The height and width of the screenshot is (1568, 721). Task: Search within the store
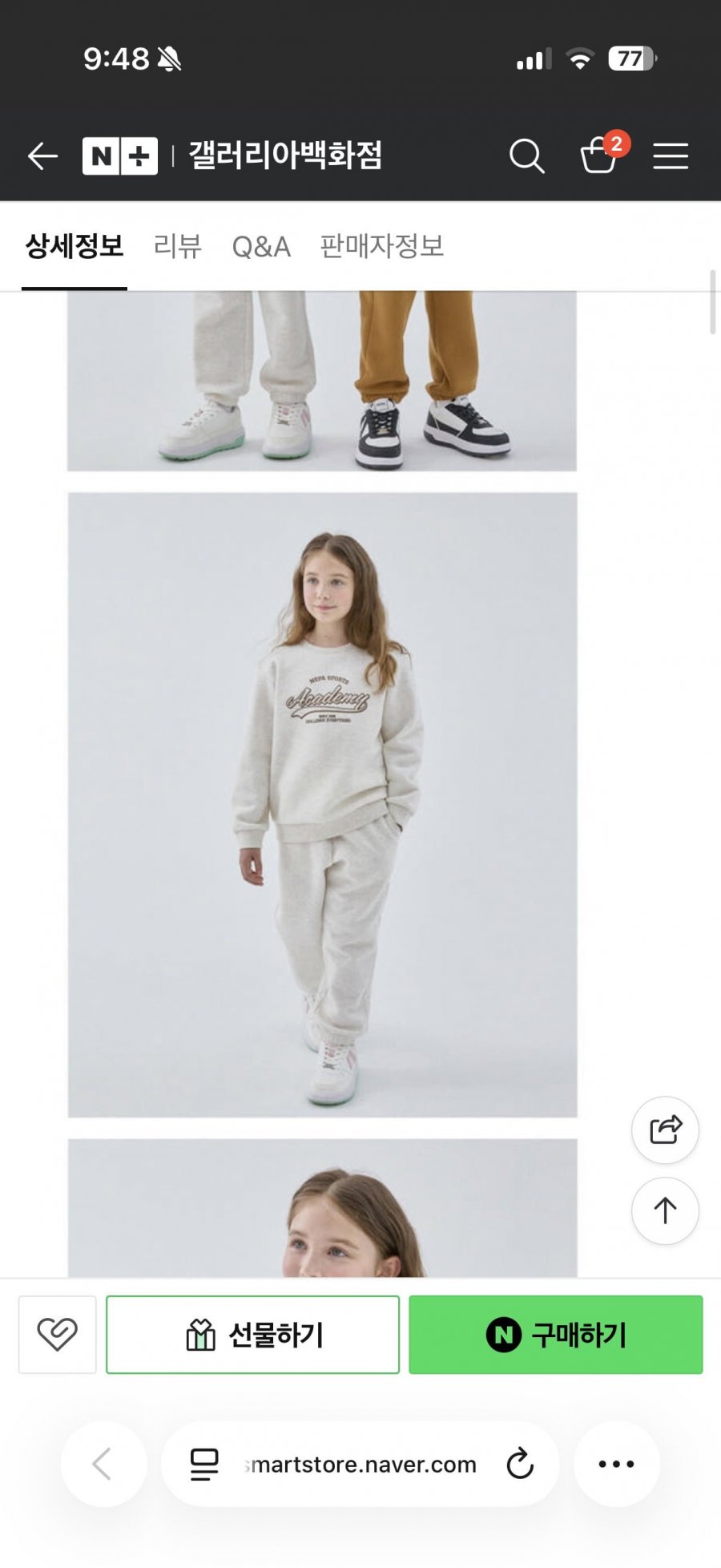click(526, 156)
